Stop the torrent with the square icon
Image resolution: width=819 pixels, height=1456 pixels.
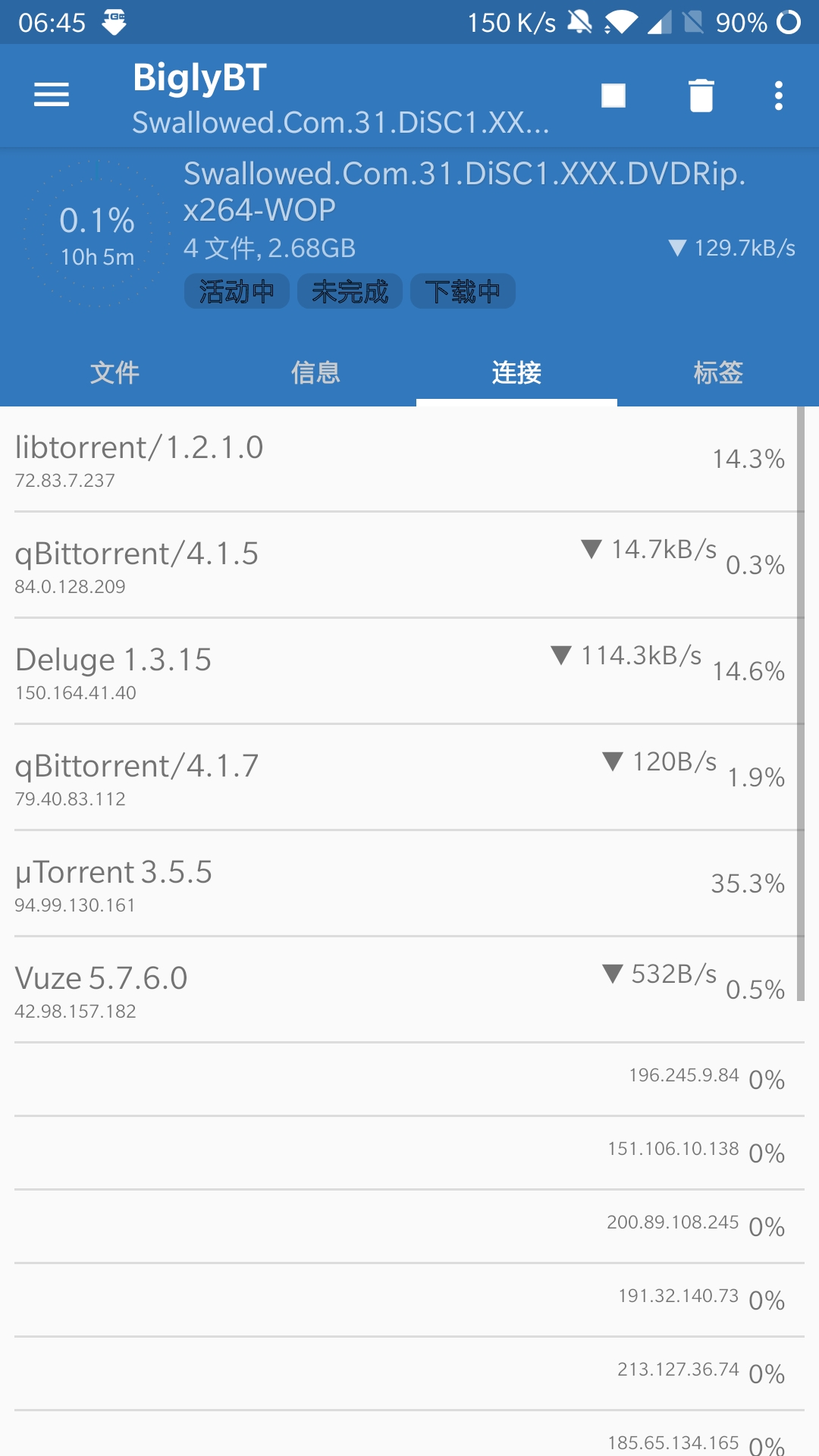pos(613,96)
